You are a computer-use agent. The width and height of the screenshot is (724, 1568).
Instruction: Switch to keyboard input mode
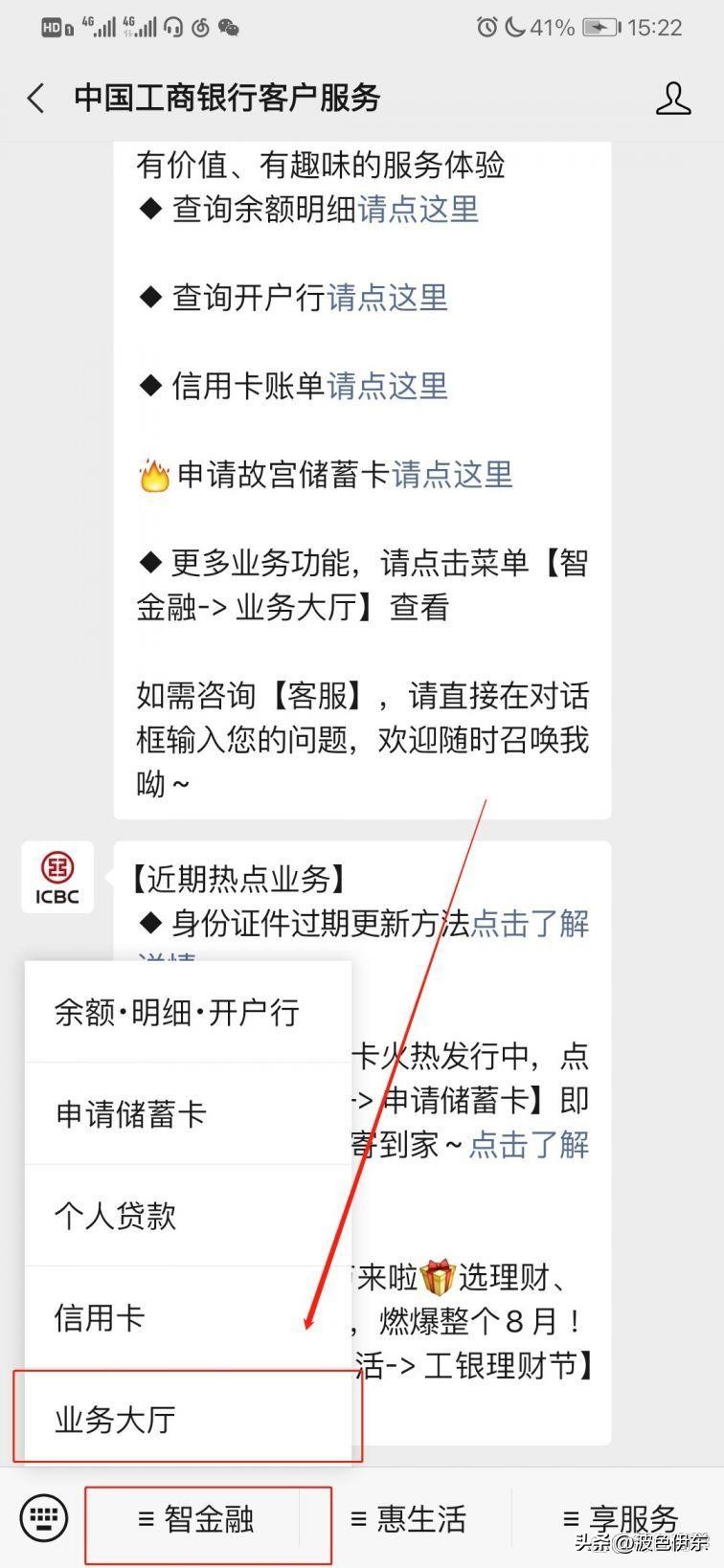44,1518
